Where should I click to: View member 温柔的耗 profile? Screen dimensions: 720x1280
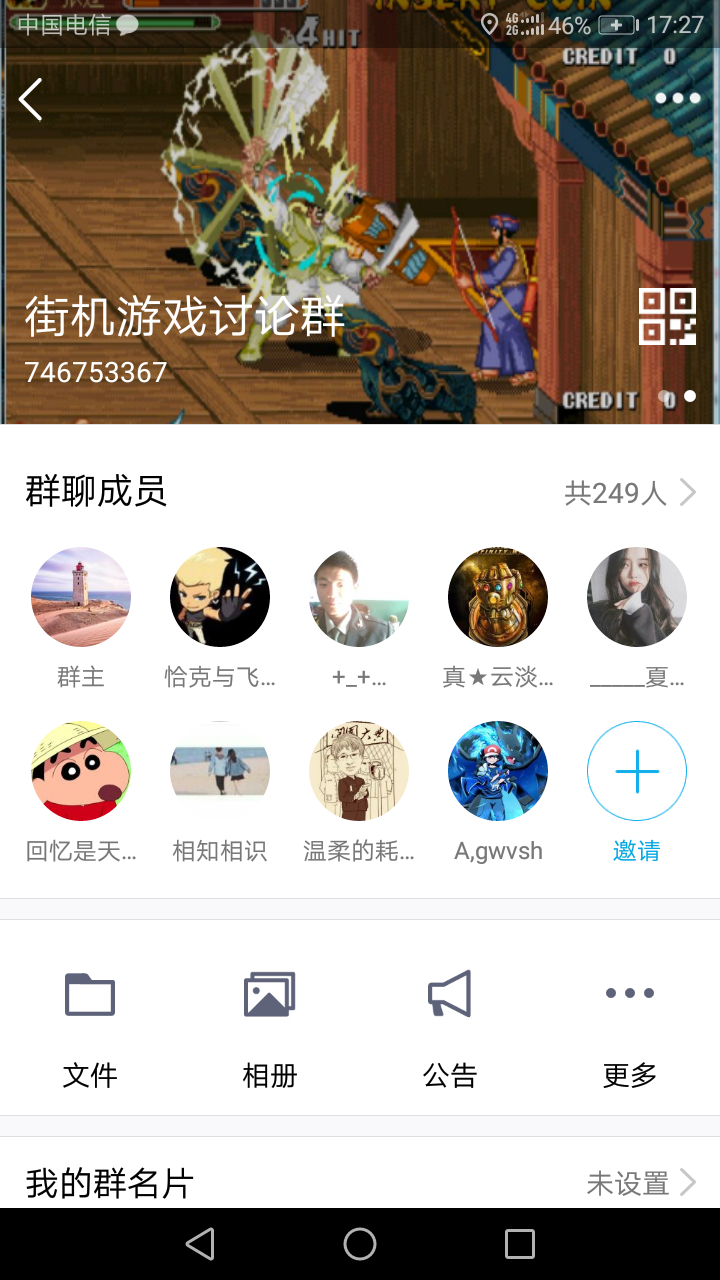[x=359, y=771]
